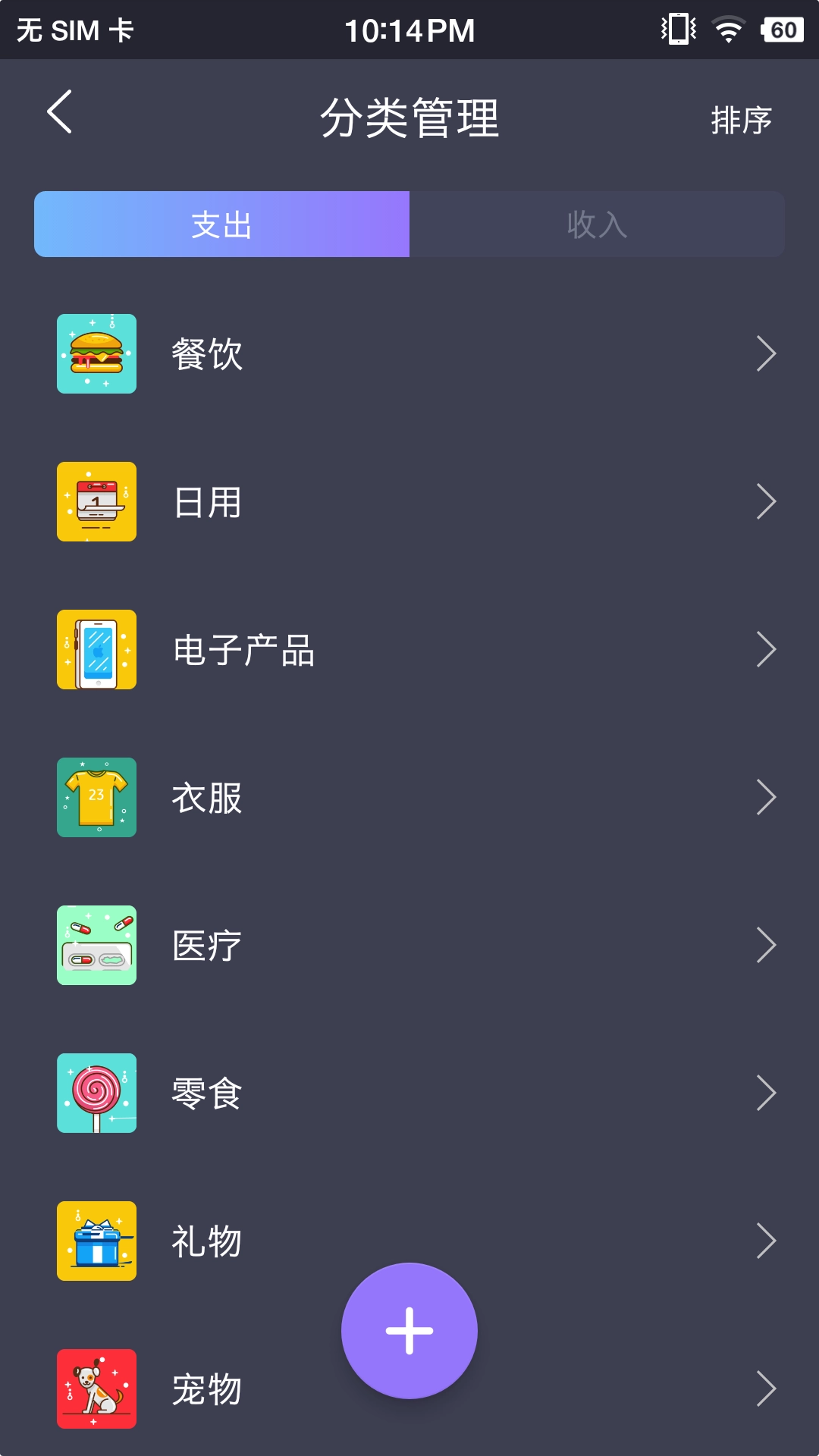Screen dimensions: 819x1456
Task: Switch to the 收入 income tab
Action: pyautogui.click(x=598, y=224)
